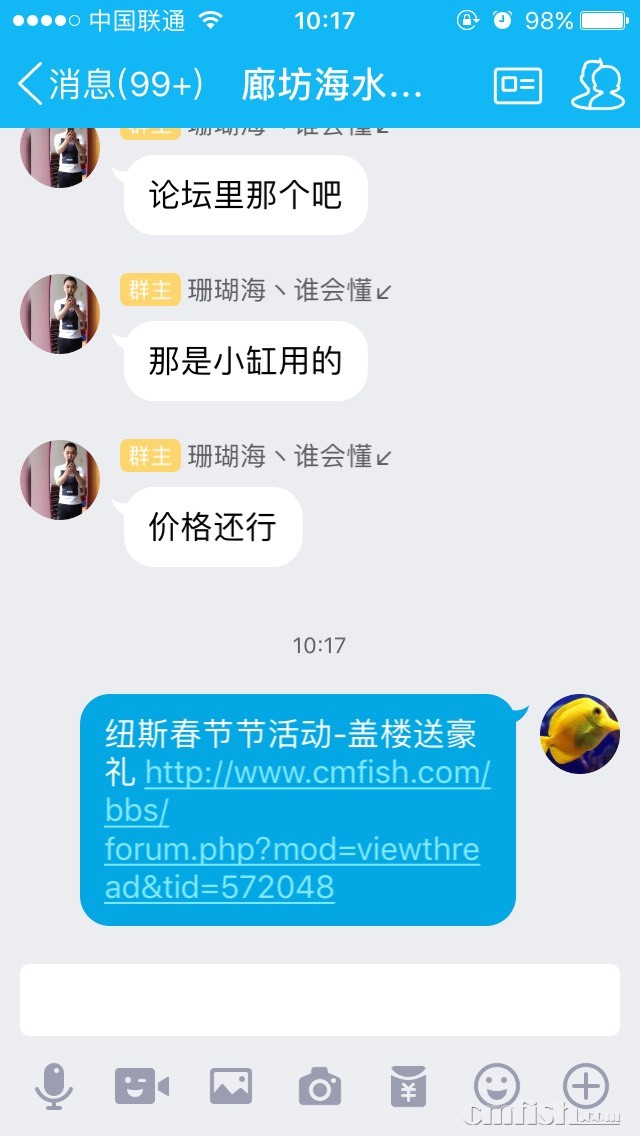Open more options with the plus icon
This screenshot has height=1136, width=640.
[586, 1086]
